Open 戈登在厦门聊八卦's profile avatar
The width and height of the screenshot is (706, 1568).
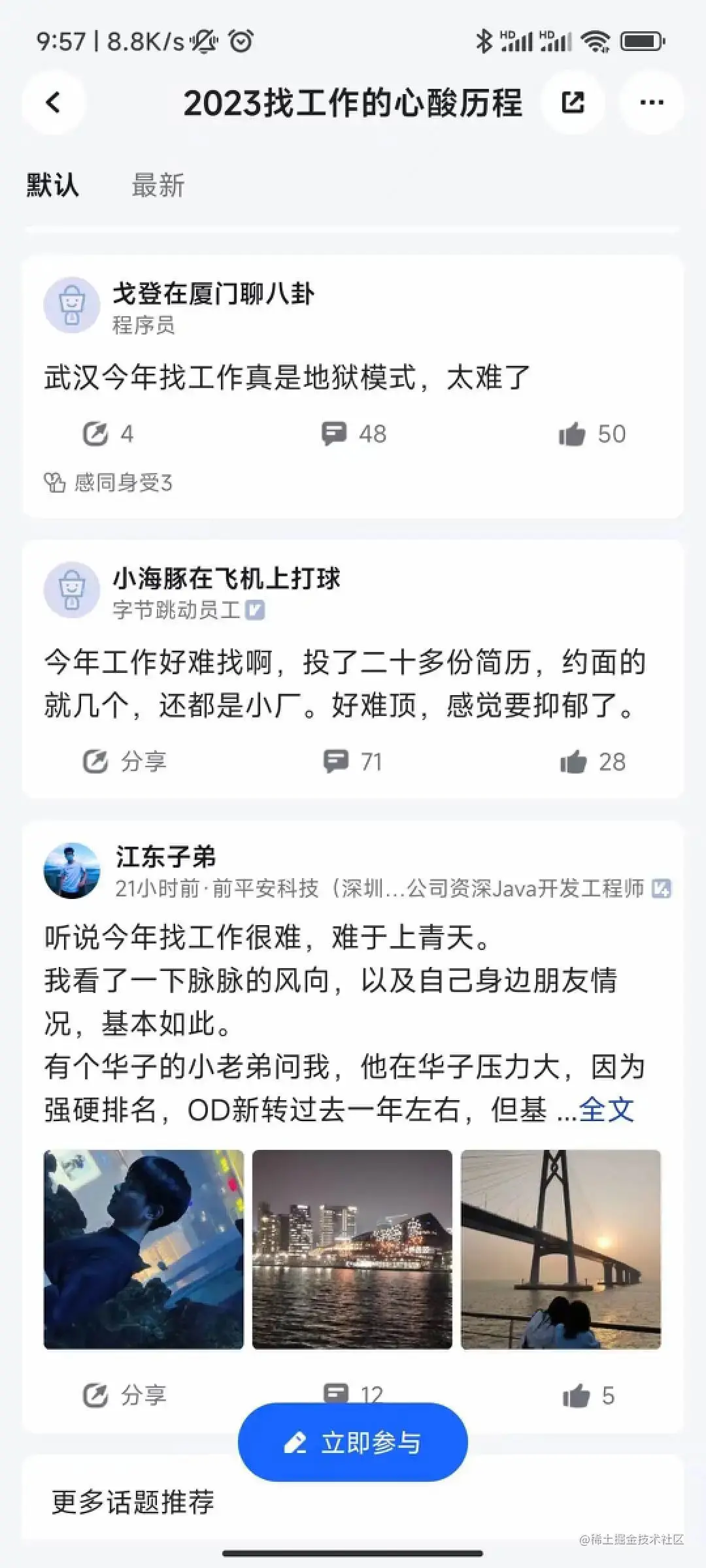coord(72,305)
